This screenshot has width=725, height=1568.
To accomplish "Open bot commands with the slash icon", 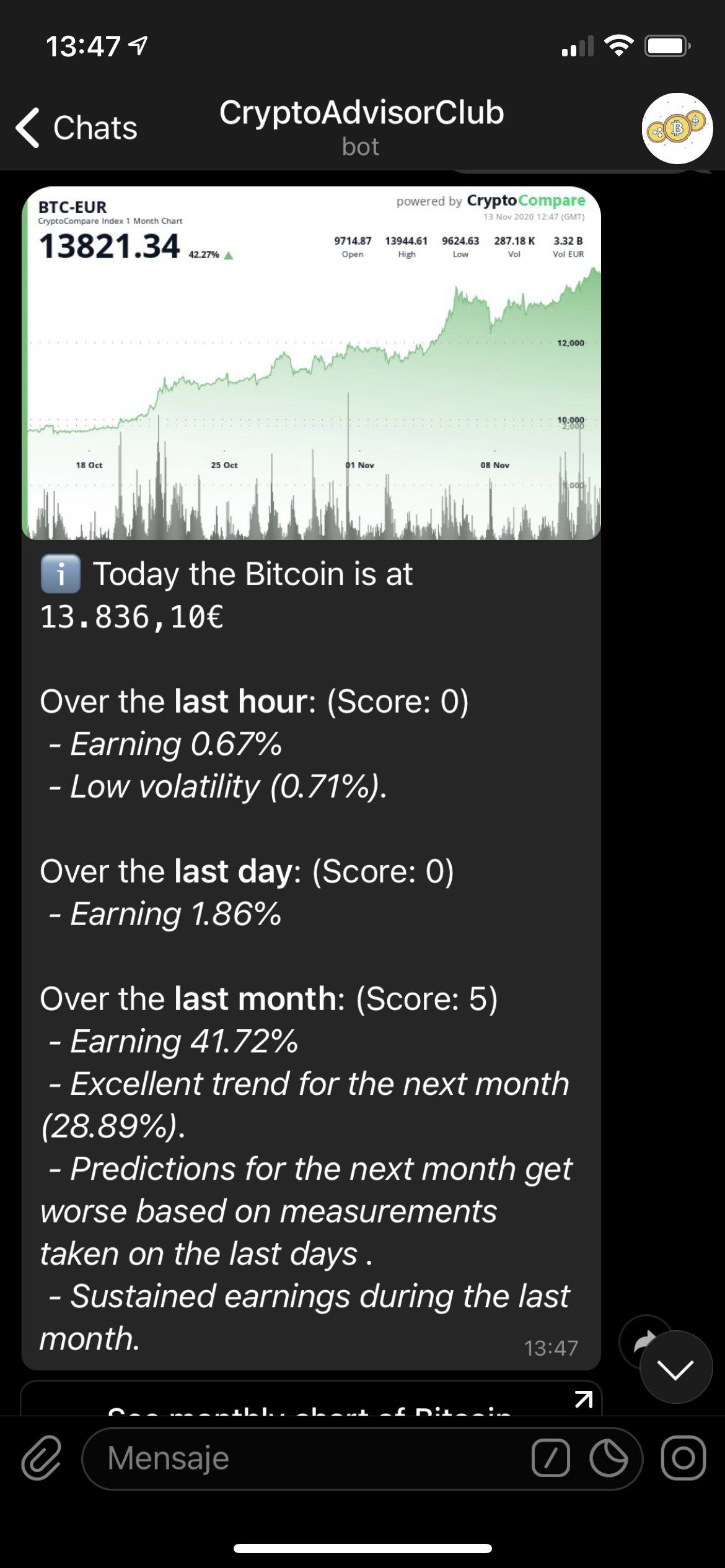I will [551, 1457].
